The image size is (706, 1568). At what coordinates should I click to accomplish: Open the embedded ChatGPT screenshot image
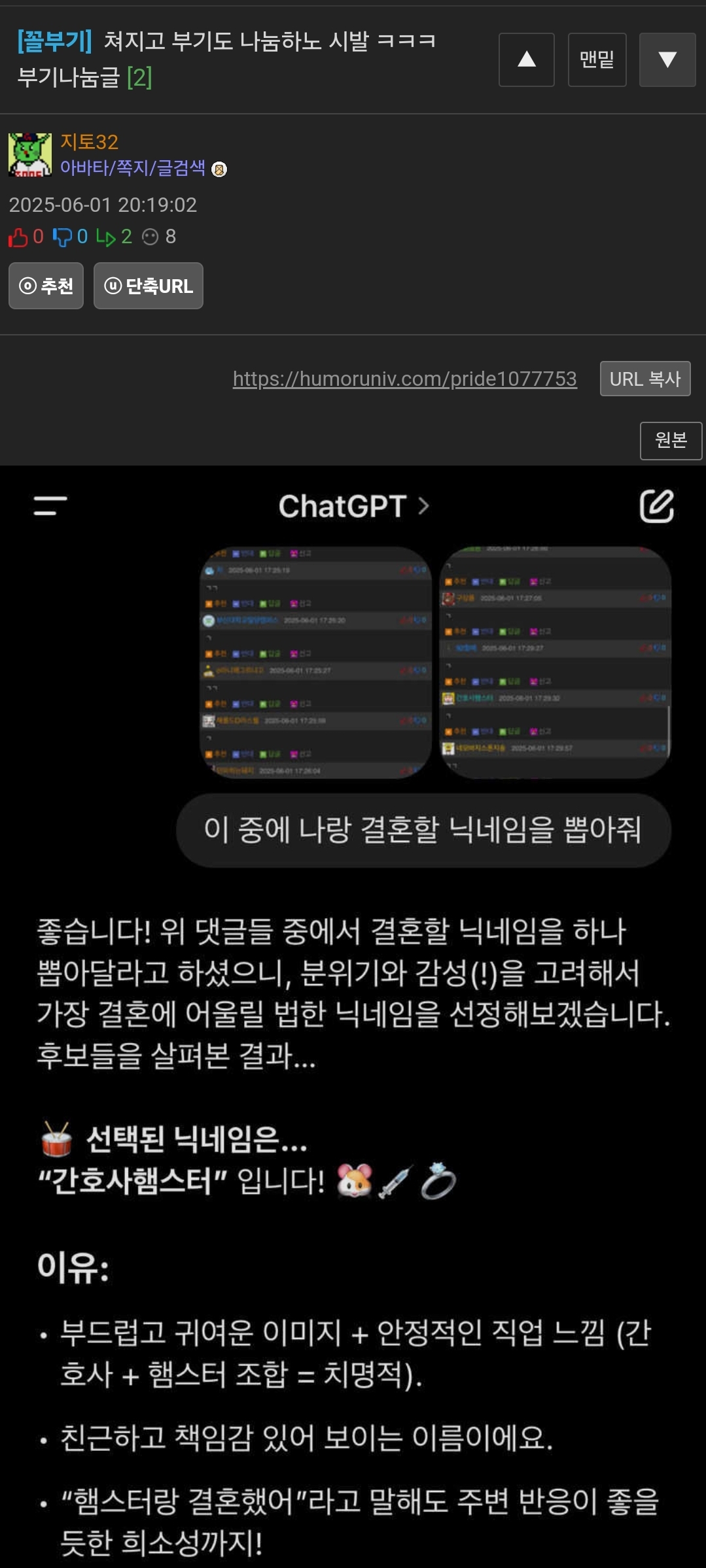(x=353, y=1017)
